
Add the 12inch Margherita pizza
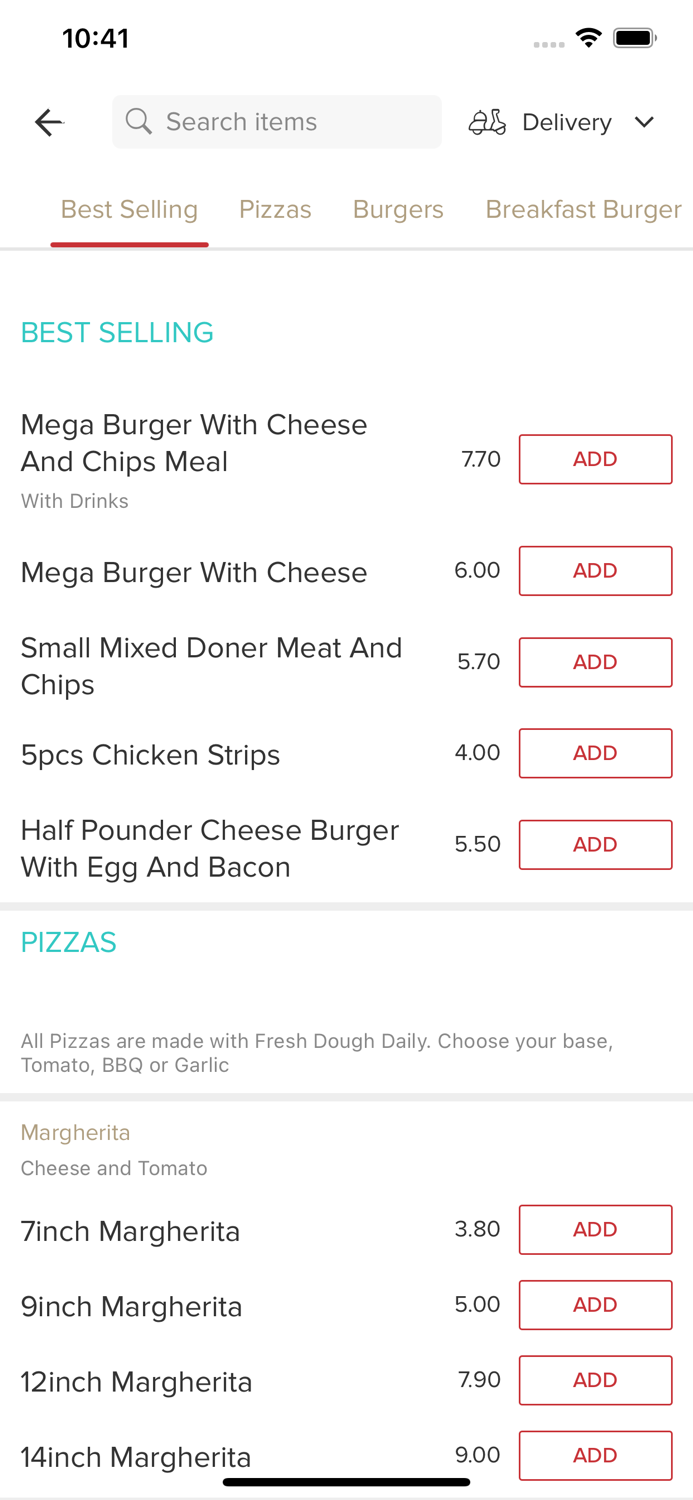(x=595, y=1380)
